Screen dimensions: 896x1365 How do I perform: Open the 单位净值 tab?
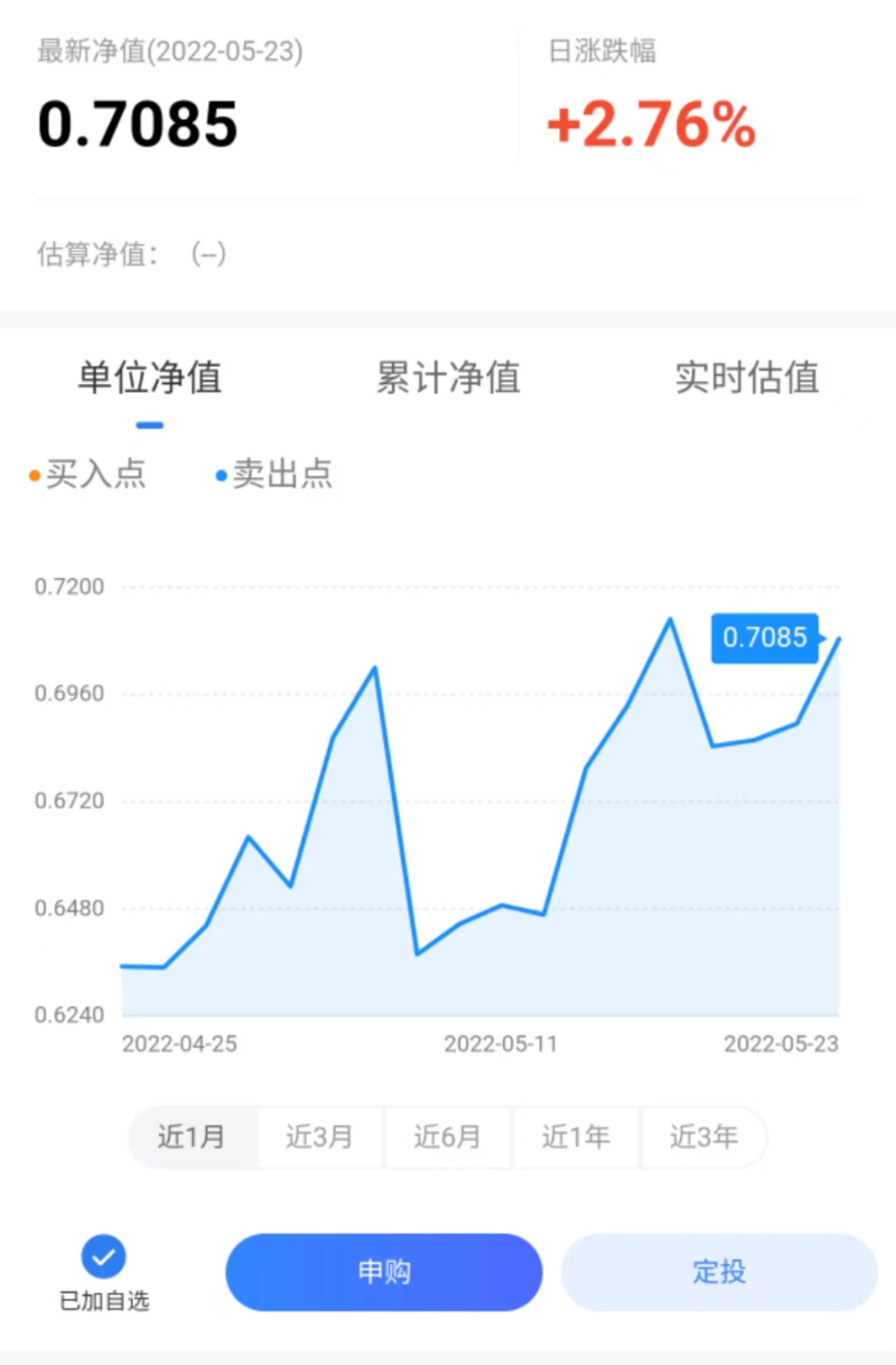(x=149, y=378)
